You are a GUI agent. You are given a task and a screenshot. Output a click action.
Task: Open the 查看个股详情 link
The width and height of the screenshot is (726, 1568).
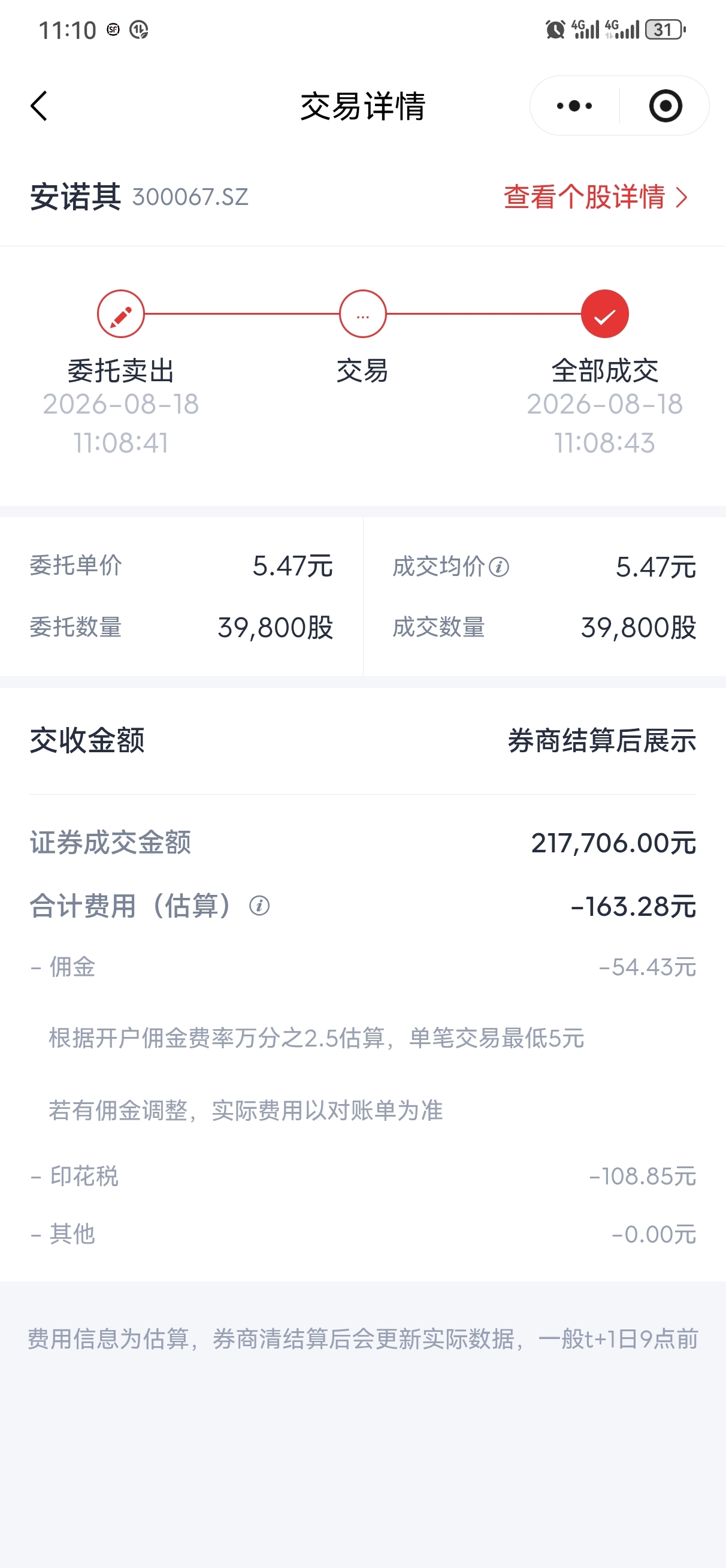coord(596,197)
